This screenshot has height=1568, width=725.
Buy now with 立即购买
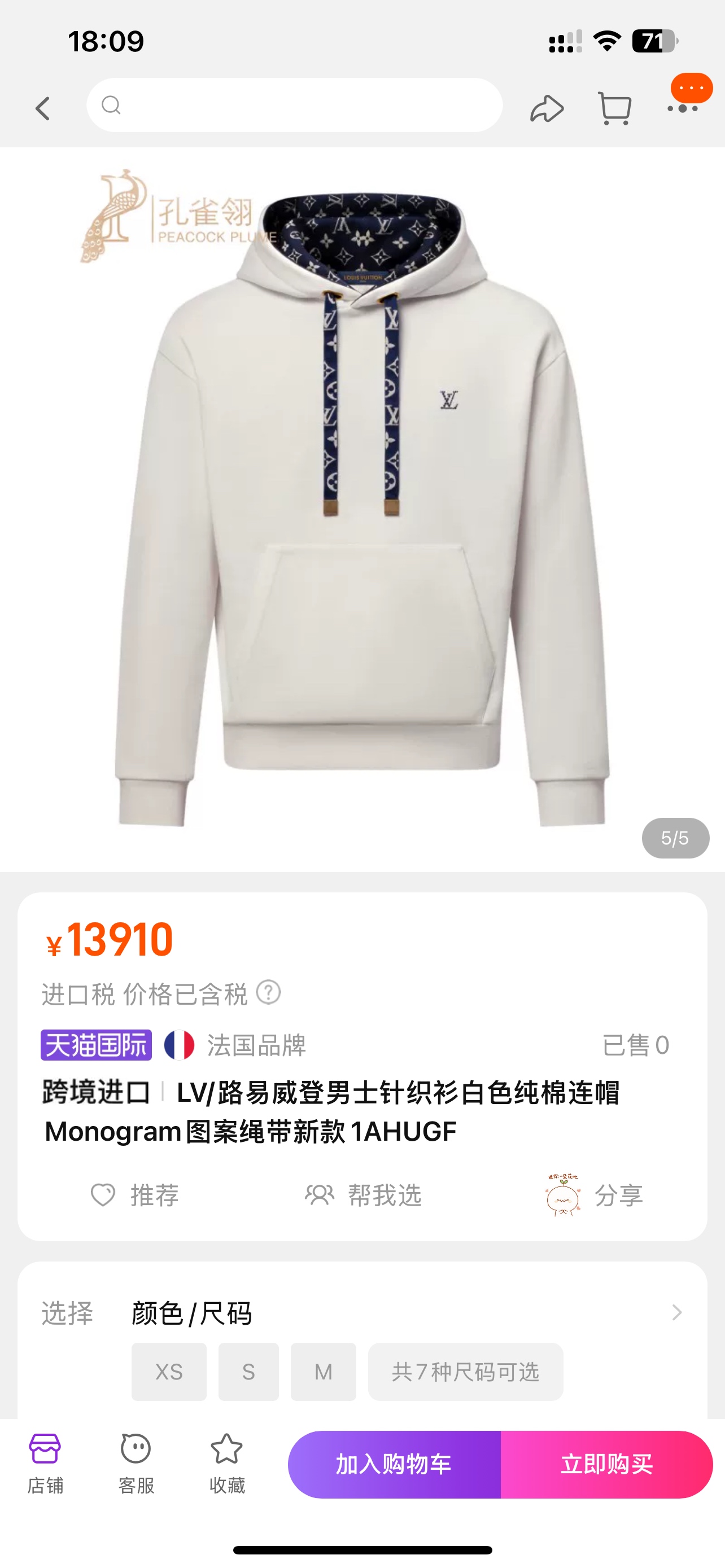pos(606,1465)
